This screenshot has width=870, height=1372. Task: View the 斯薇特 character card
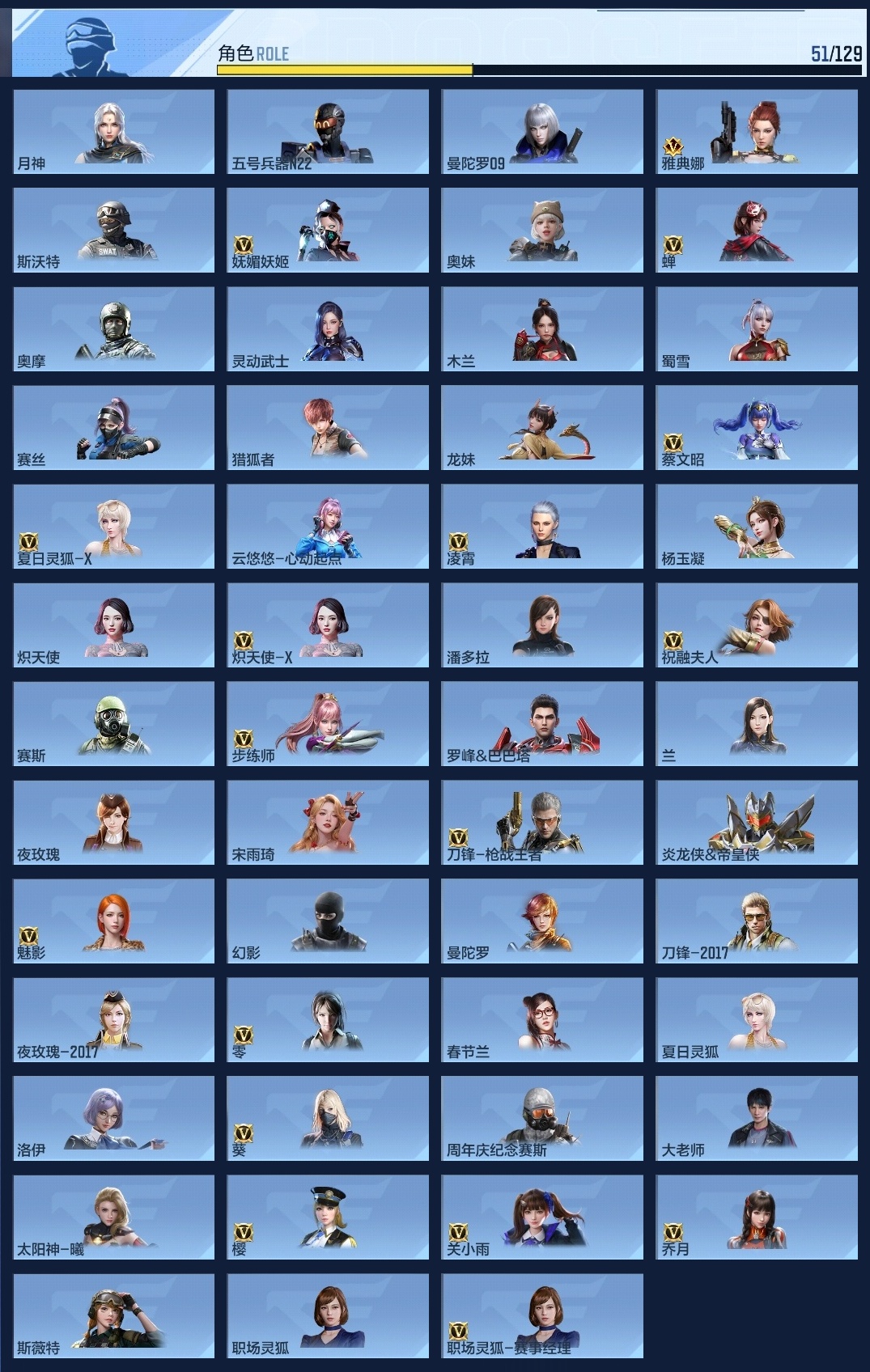114,1315
